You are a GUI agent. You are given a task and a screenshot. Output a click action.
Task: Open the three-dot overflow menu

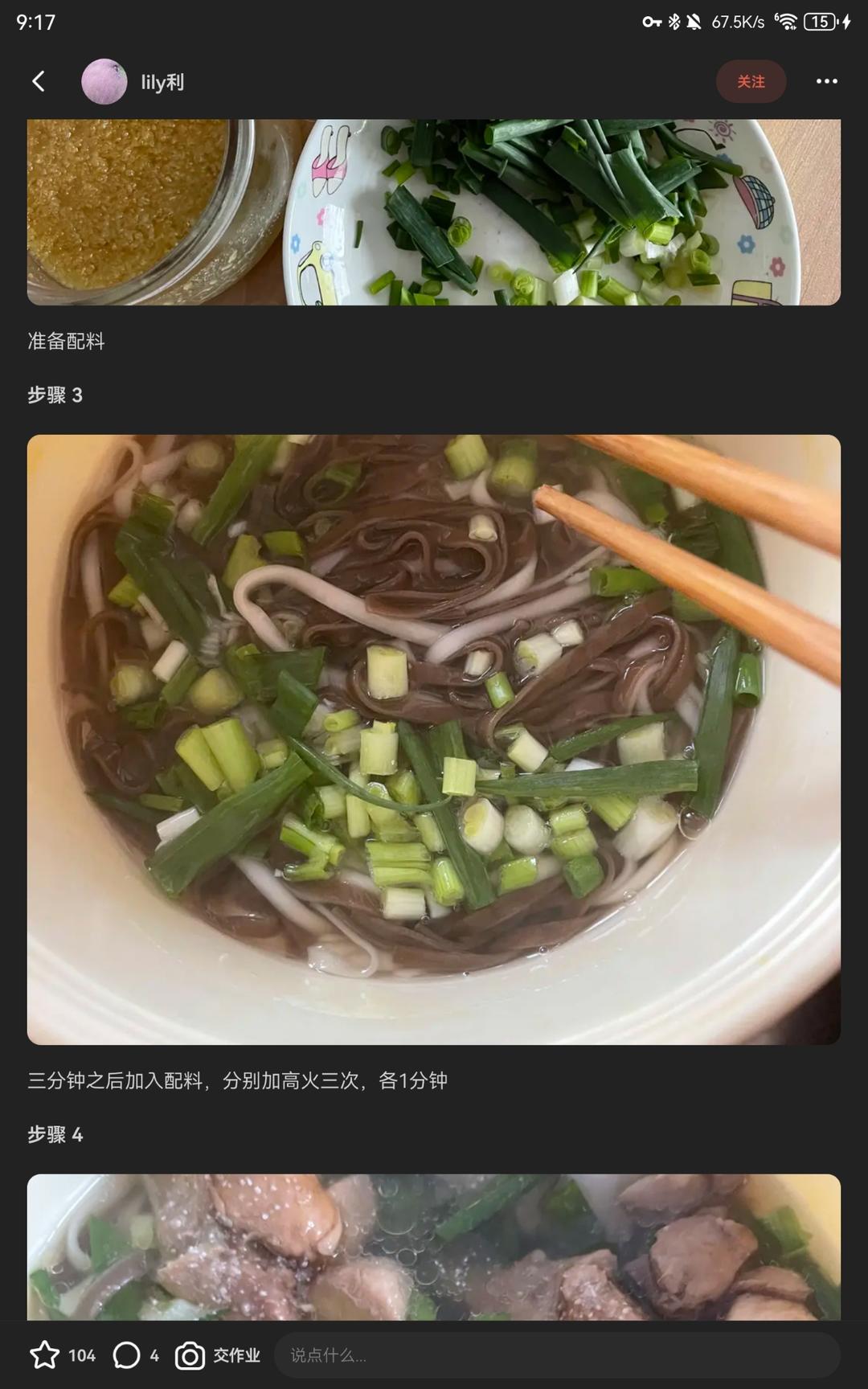[x=826, y=81]
